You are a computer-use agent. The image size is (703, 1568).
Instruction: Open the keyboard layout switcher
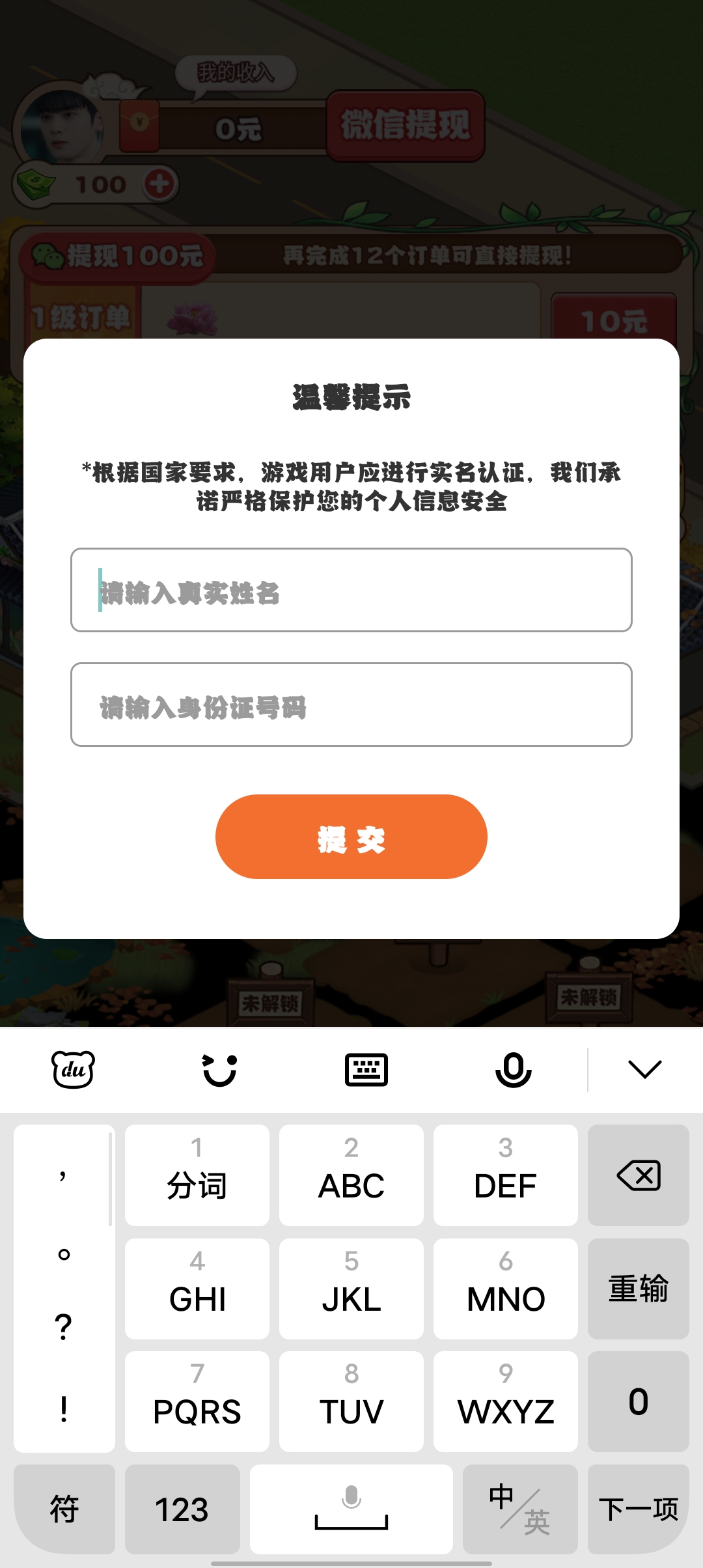coord(366,1069)
